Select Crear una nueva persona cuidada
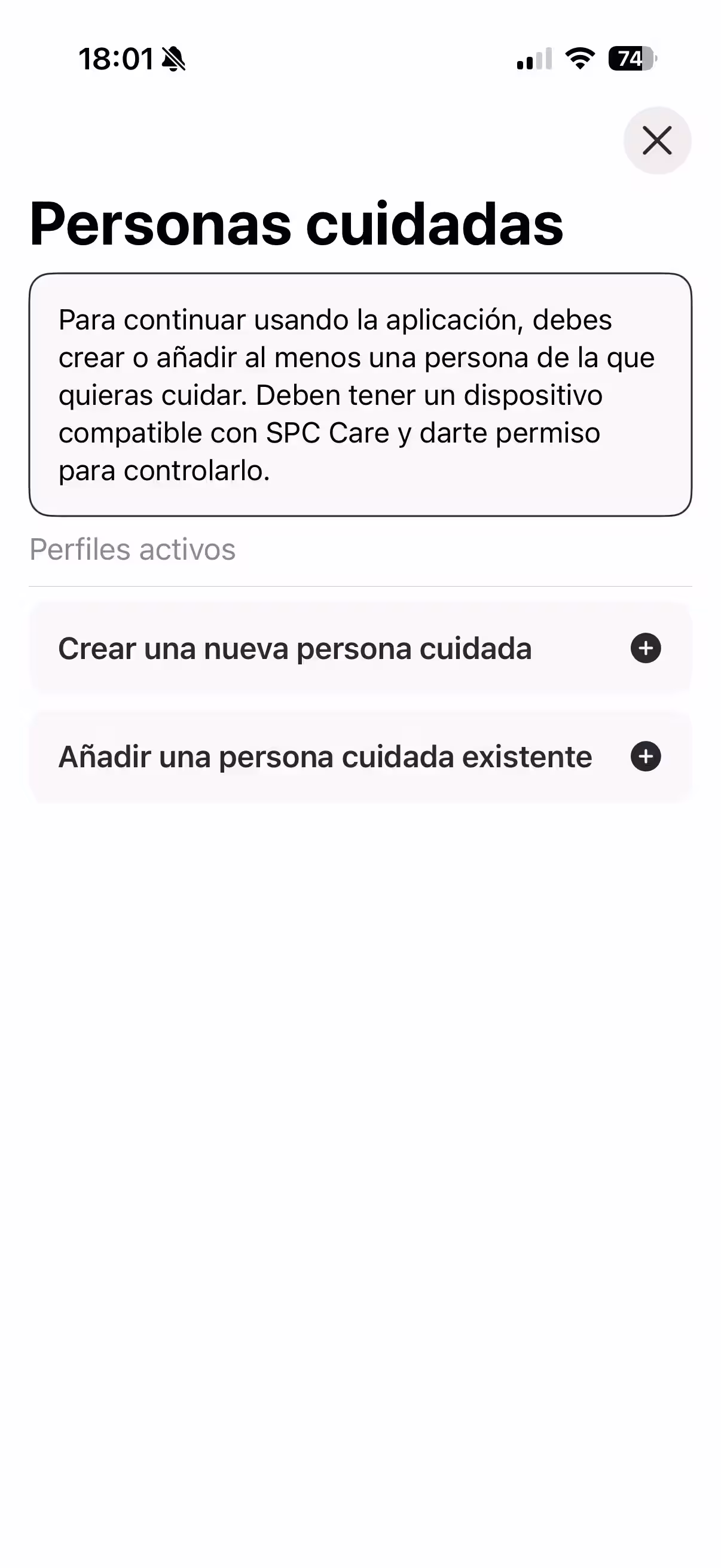This screenshot has height=1568, width=721. tap(359, 648)
